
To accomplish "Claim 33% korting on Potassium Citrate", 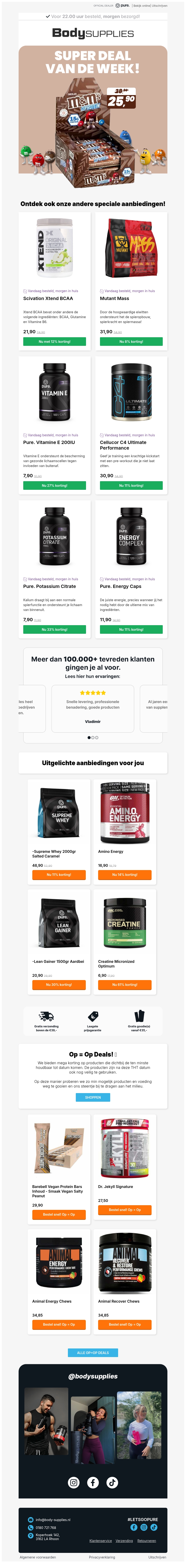I will [55, 629].
